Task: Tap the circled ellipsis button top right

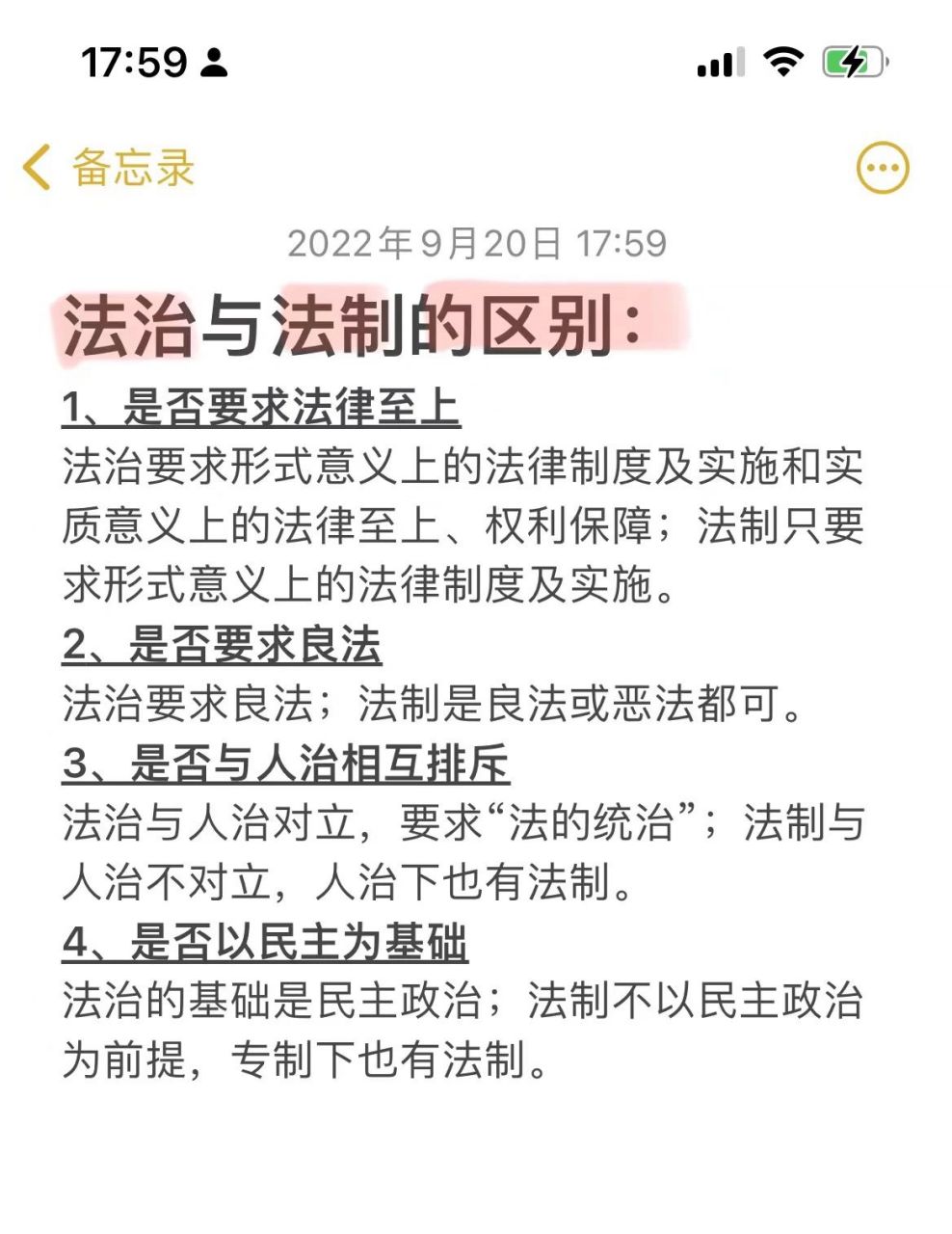Action: point(882,166)
